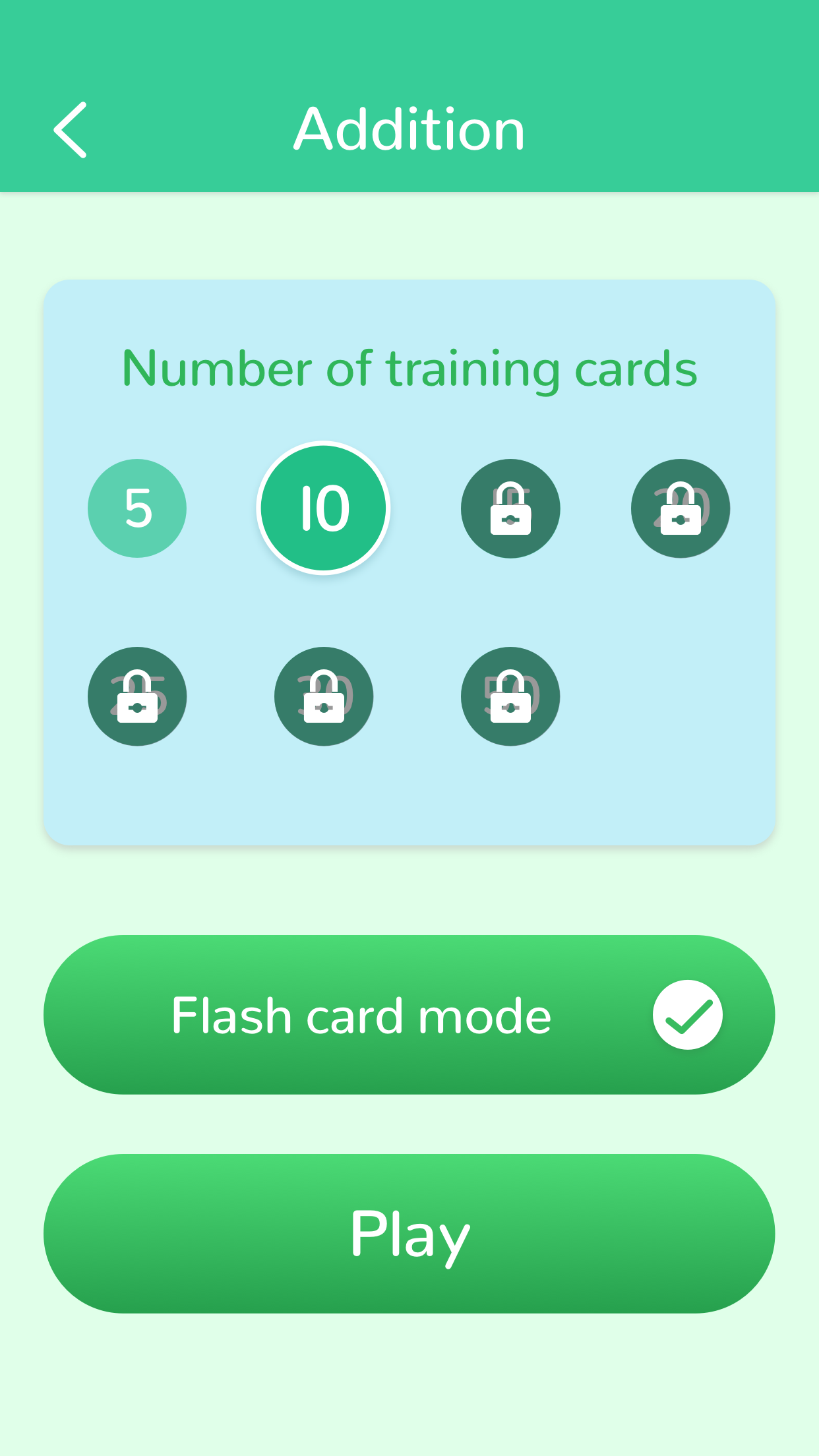Toggle Flash card mode off
Image resolution: width=819 pixels, height=1456 pixels.
point(687,1015)
